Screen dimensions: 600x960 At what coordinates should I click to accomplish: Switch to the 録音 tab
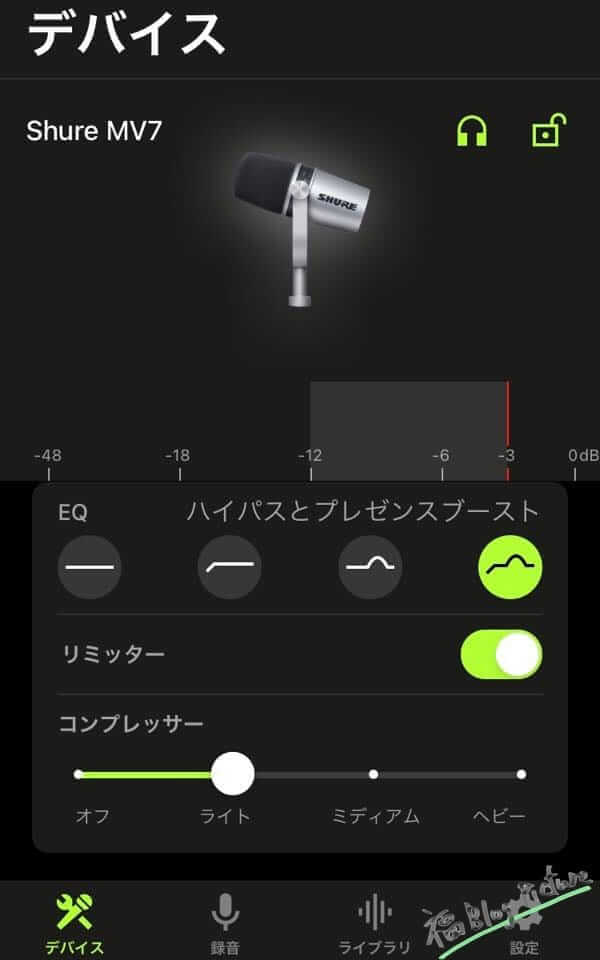pos(225,923)
